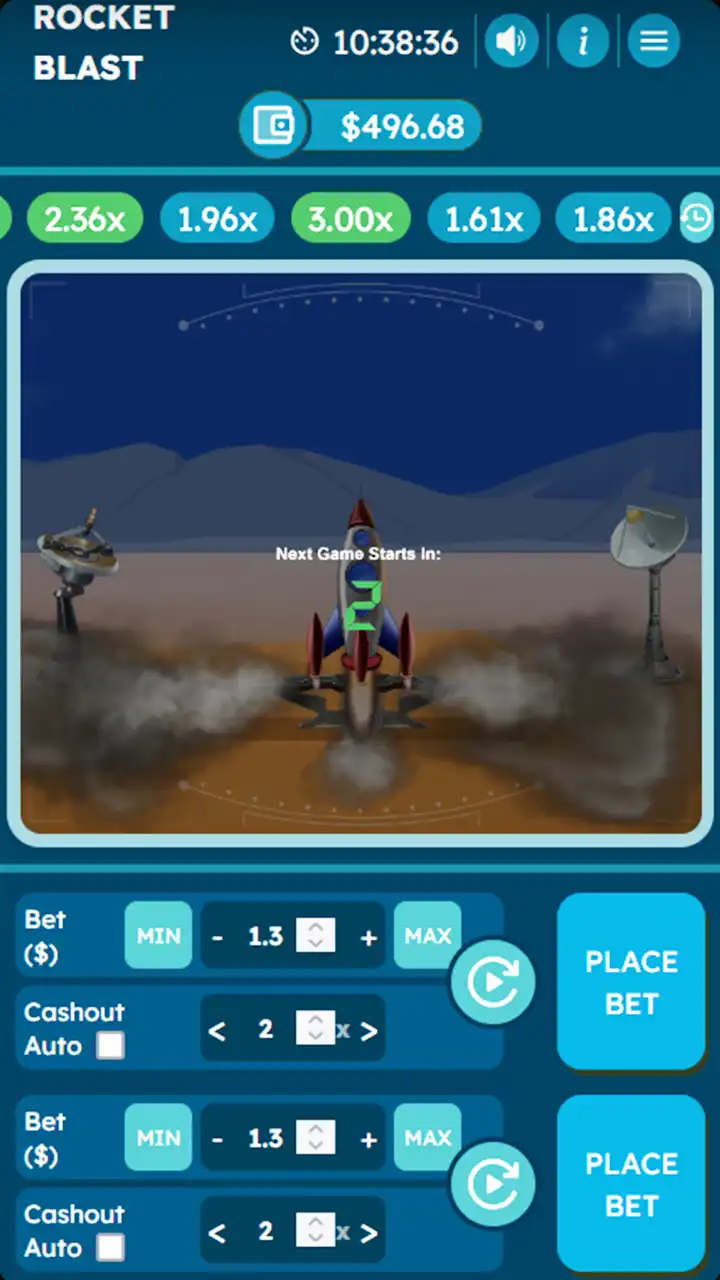The width and height of the screenshot is (720, 1280).
Task: Enable auto cashout on first bet panel
Action: (110, 1046)
